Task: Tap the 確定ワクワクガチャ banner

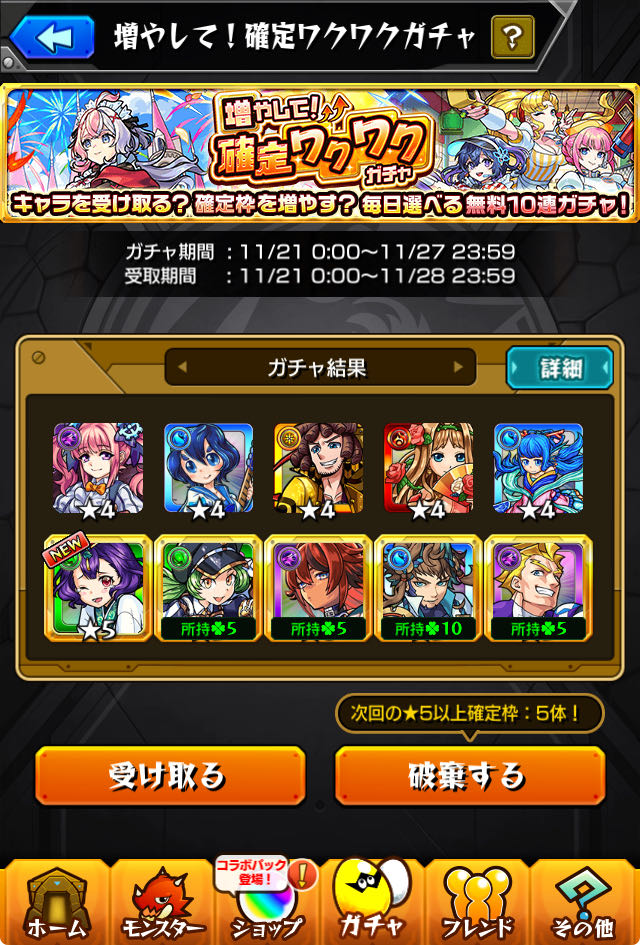Action: 320,152
